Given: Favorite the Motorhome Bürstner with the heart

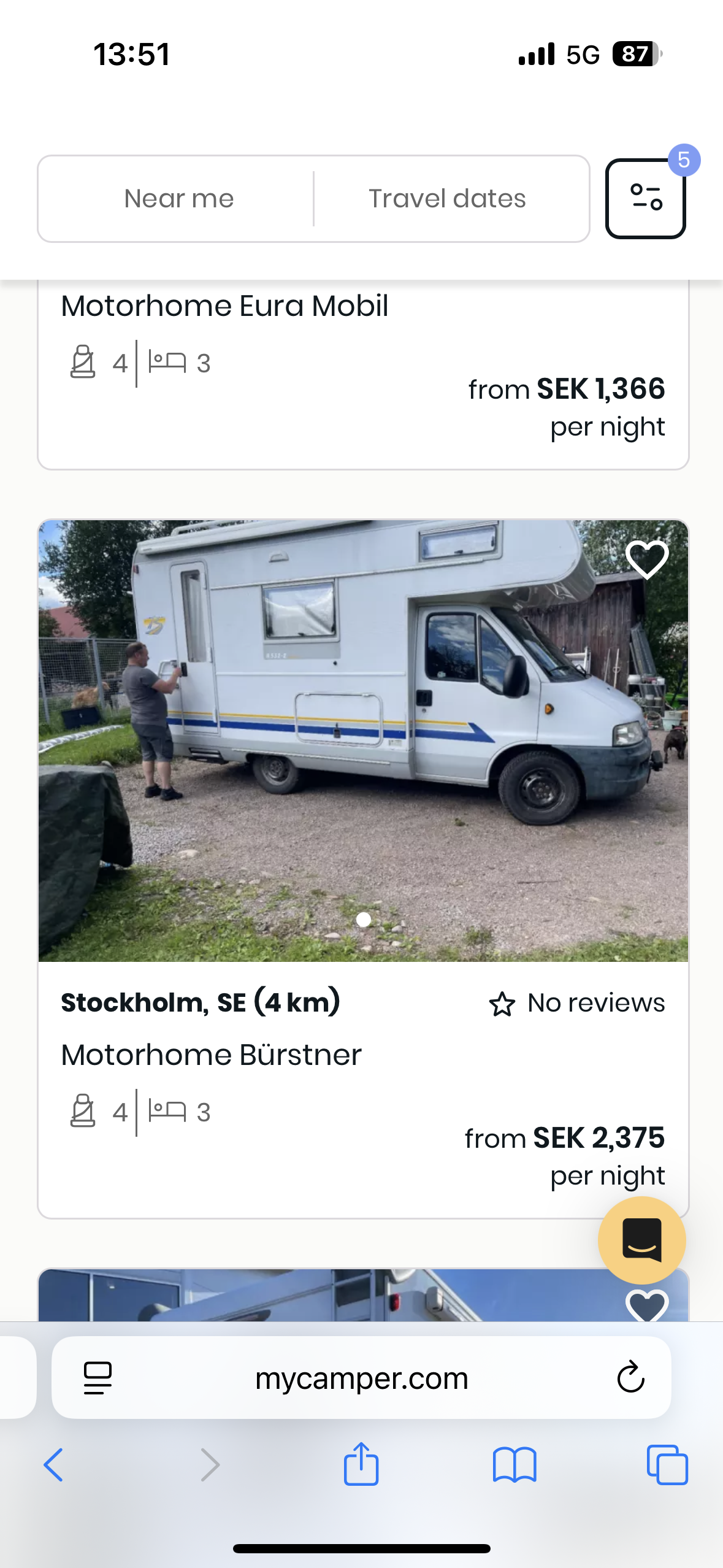Looking at the screenshot, I should pyautogui.click(x=647, y=559).
